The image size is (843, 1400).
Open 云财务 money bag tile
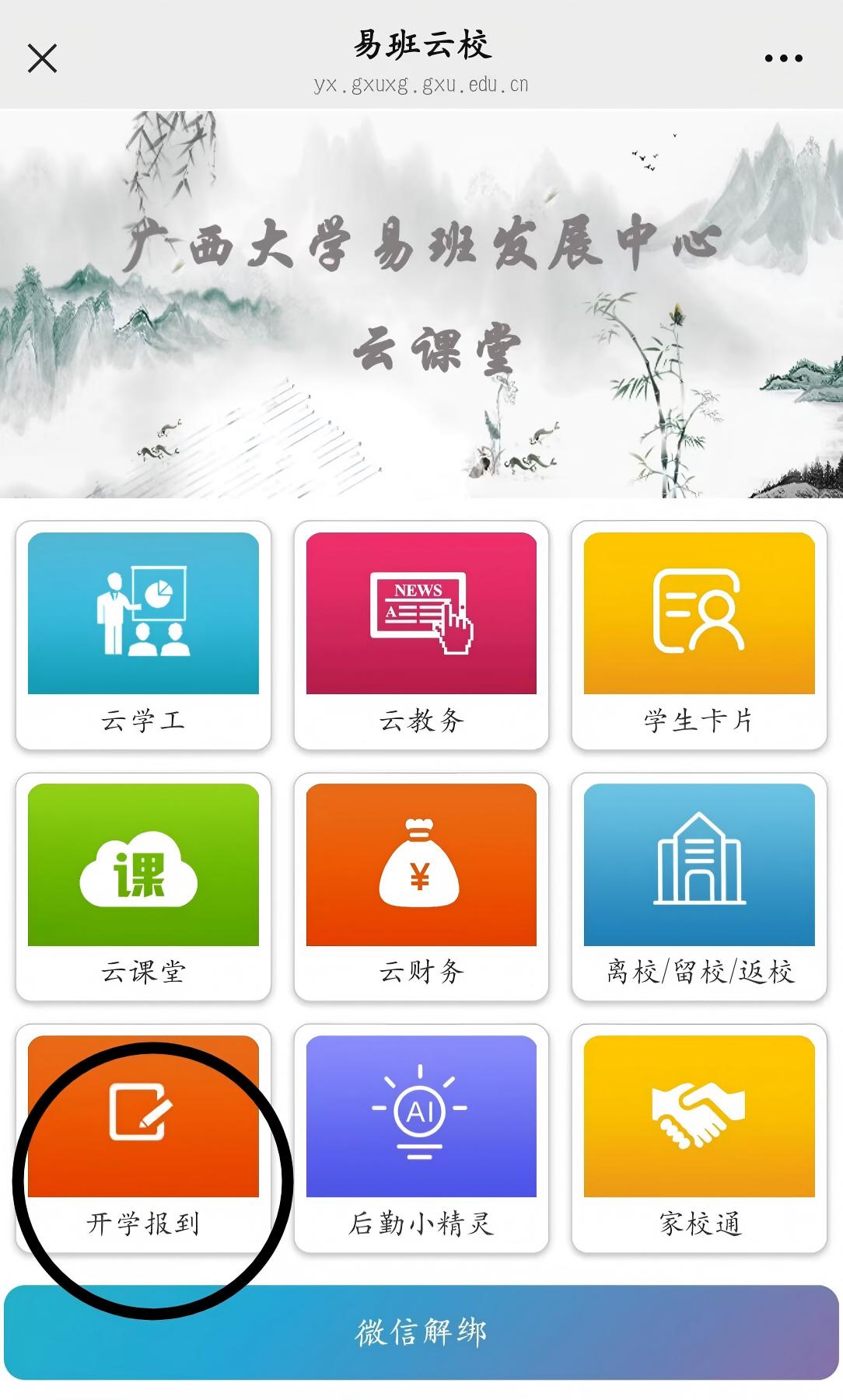tap(421, 886)
